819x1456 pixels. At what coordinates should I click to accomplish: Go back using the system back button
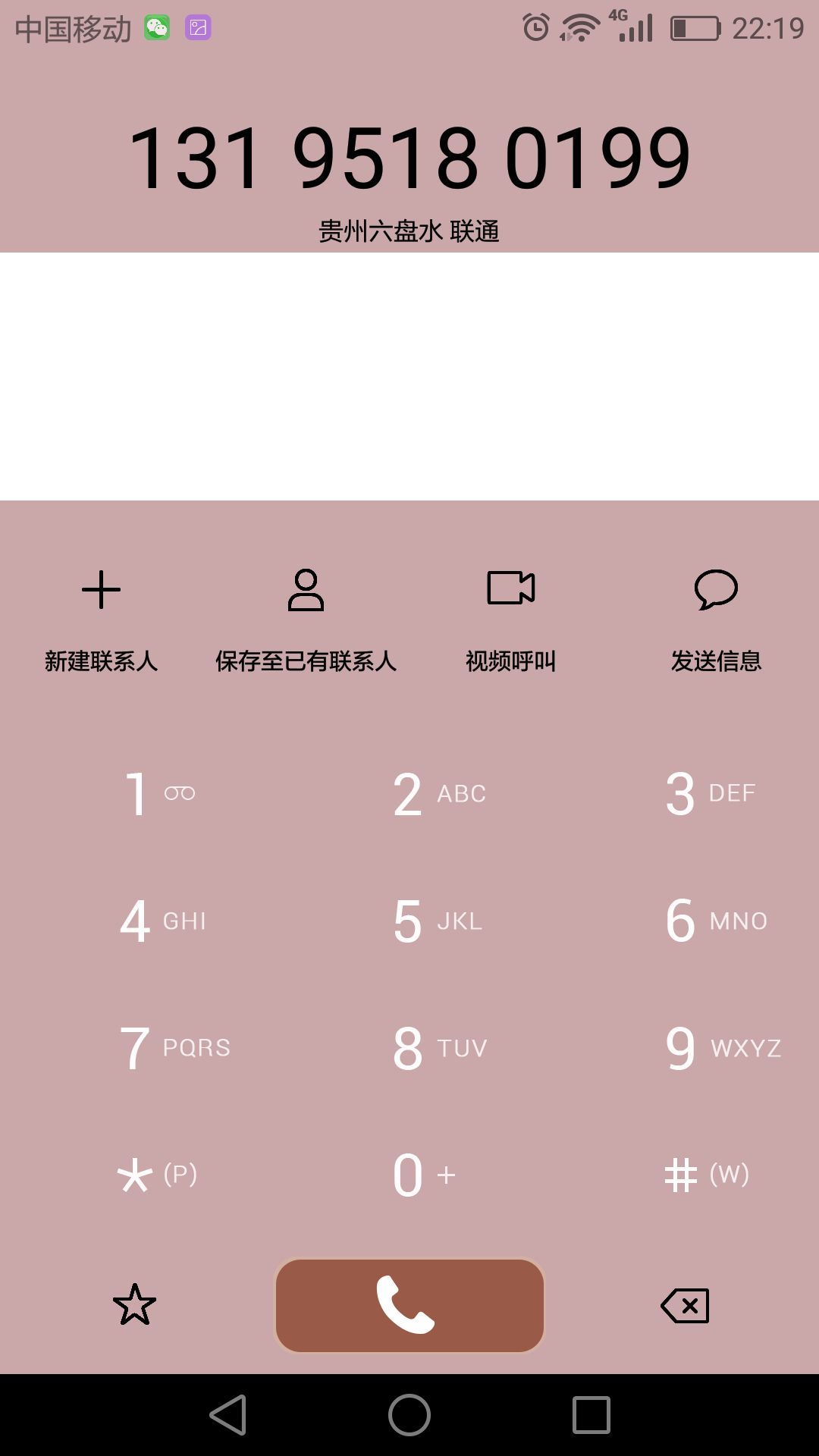[x=227, y=1415]
